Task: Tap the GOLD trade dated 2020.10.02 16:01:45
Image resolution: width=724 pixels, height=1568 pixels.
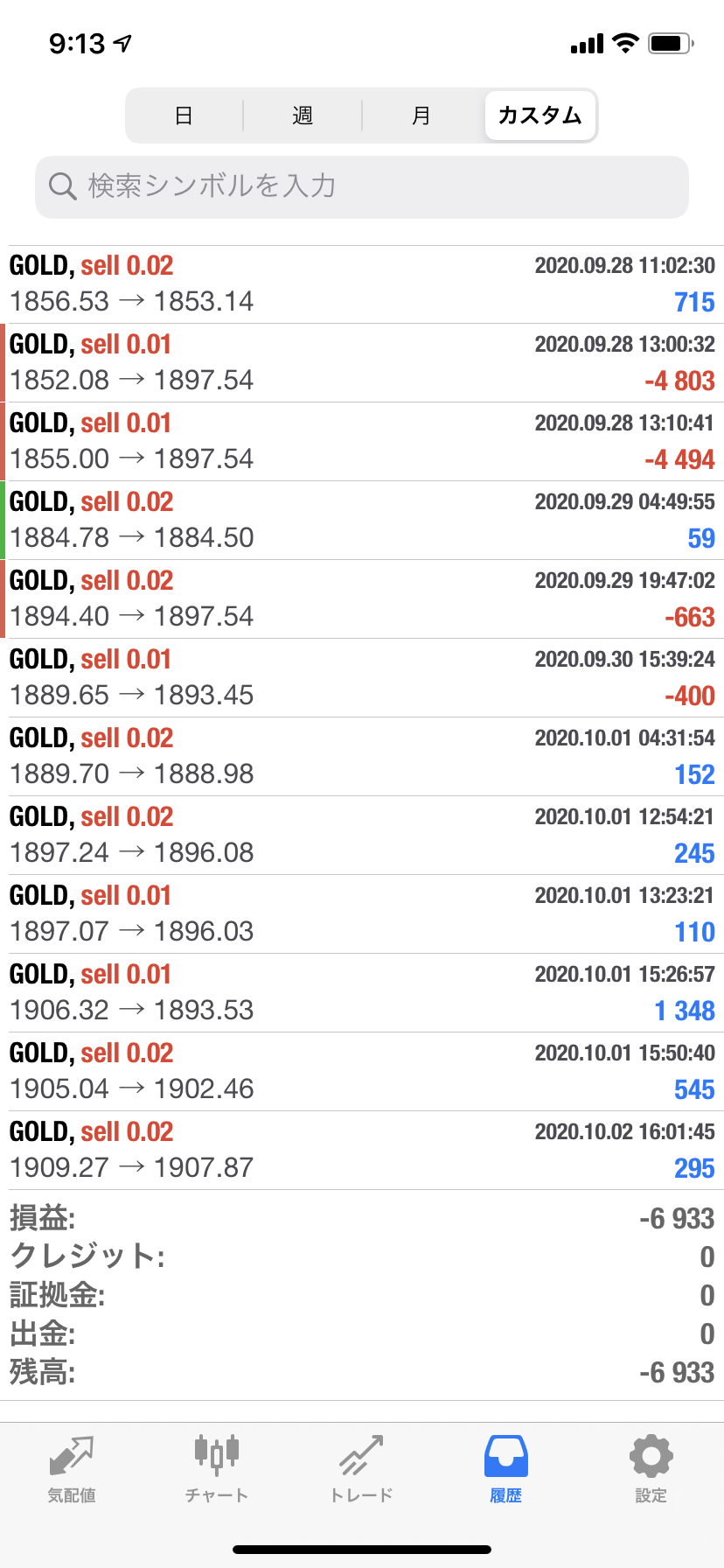Action: 362,1151
